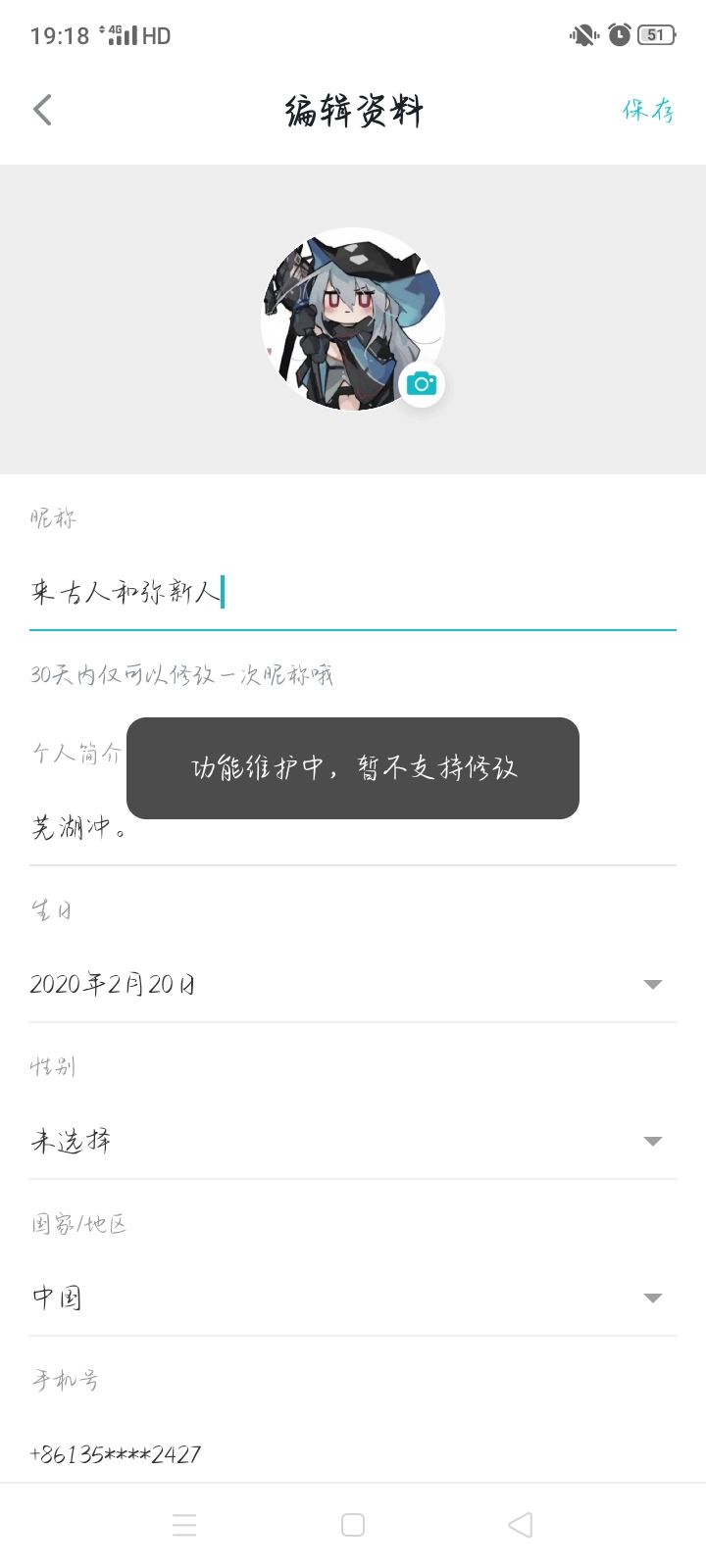Click the bio text 芜湖冲。
Viewport: 706px width, 1568px height.
point(78,828)
